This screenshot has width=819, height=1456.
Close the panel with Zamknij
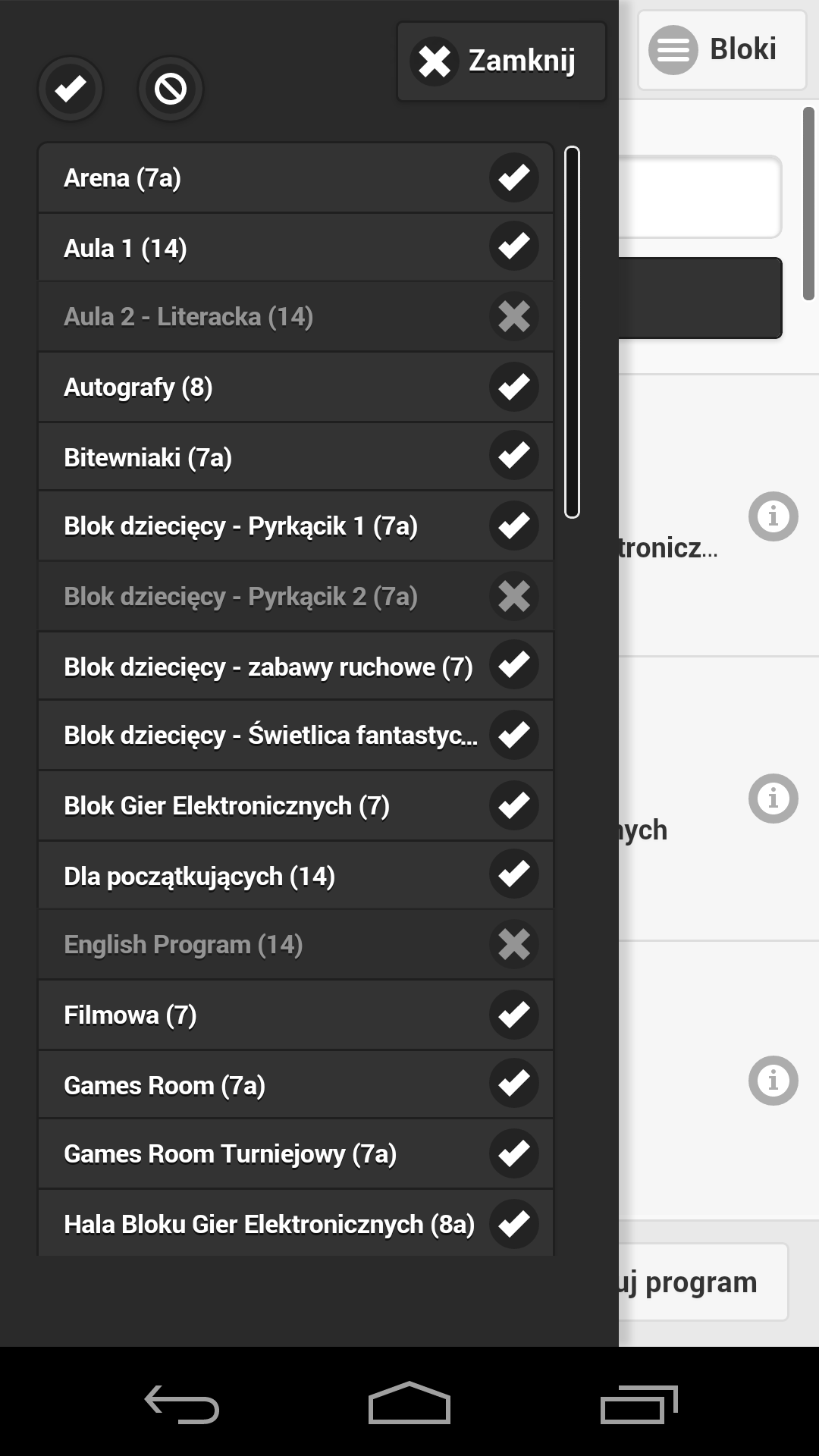tap(501, 61)
